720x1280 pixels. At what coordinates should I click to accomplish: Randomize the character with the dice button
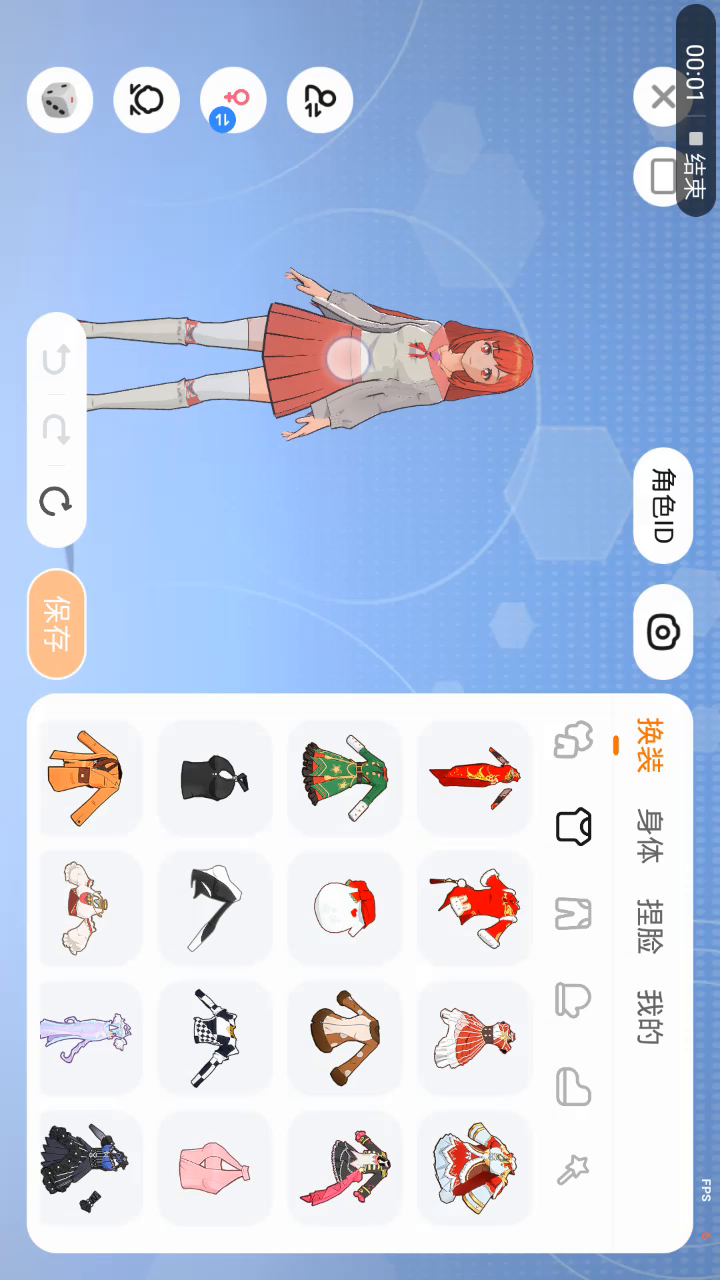tap(60, 100)
